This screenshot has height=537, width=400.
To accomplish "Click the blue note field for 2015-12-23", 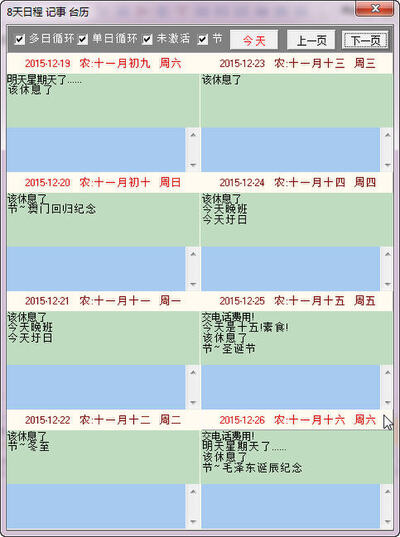I will click(x=291, y=150).
